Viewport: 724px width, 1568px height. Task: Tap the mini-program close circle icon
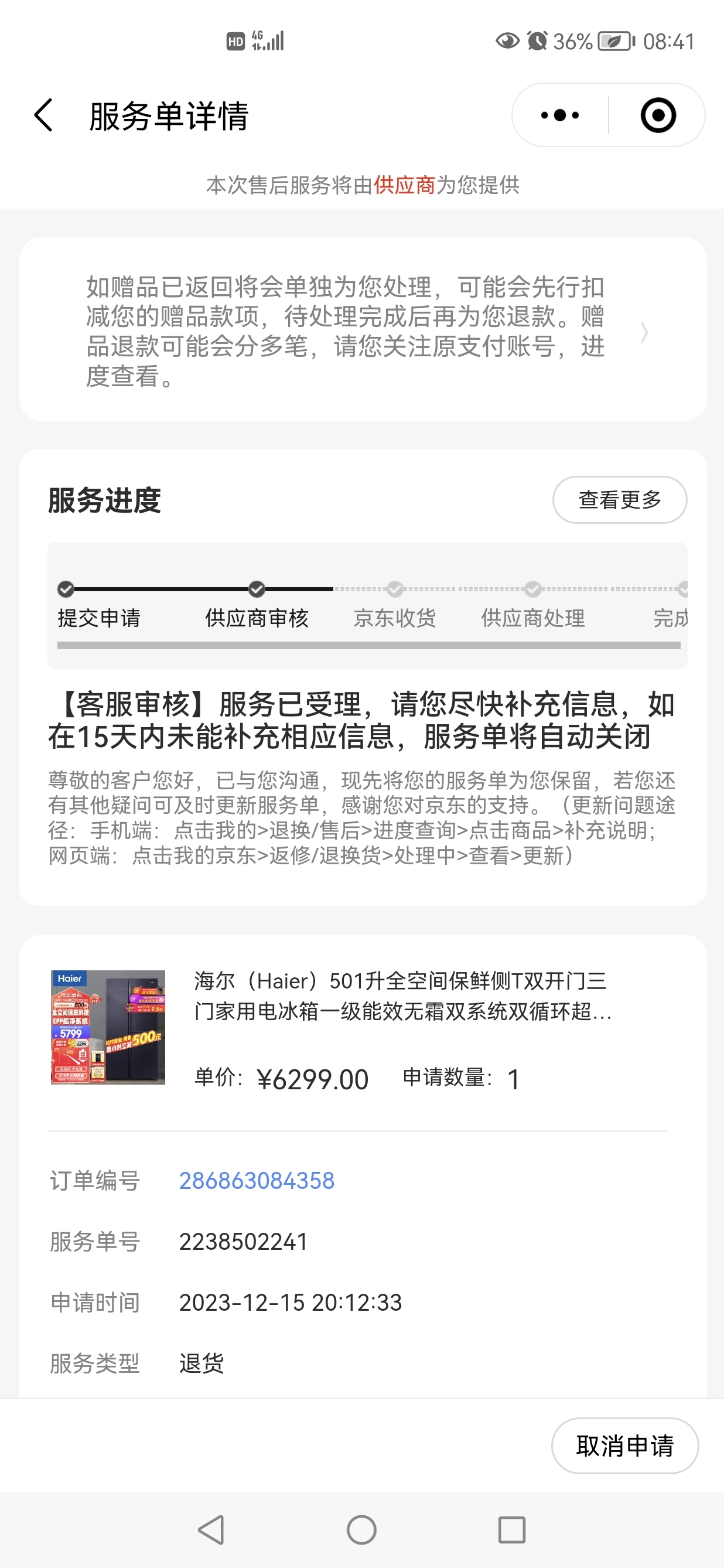click(x=661, y=115)
